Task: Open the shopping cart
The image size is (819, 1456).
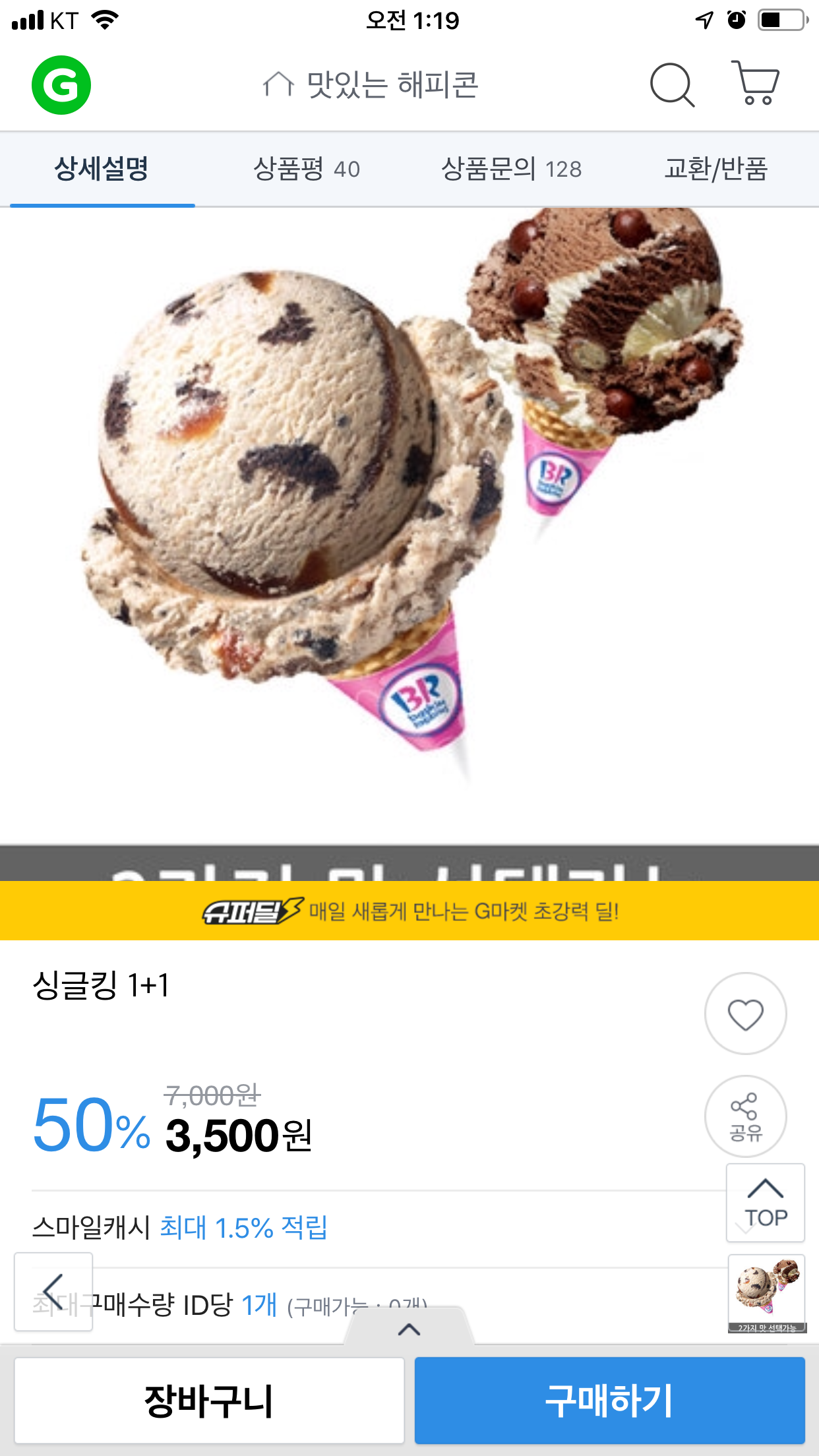Action: pos(756,83)
